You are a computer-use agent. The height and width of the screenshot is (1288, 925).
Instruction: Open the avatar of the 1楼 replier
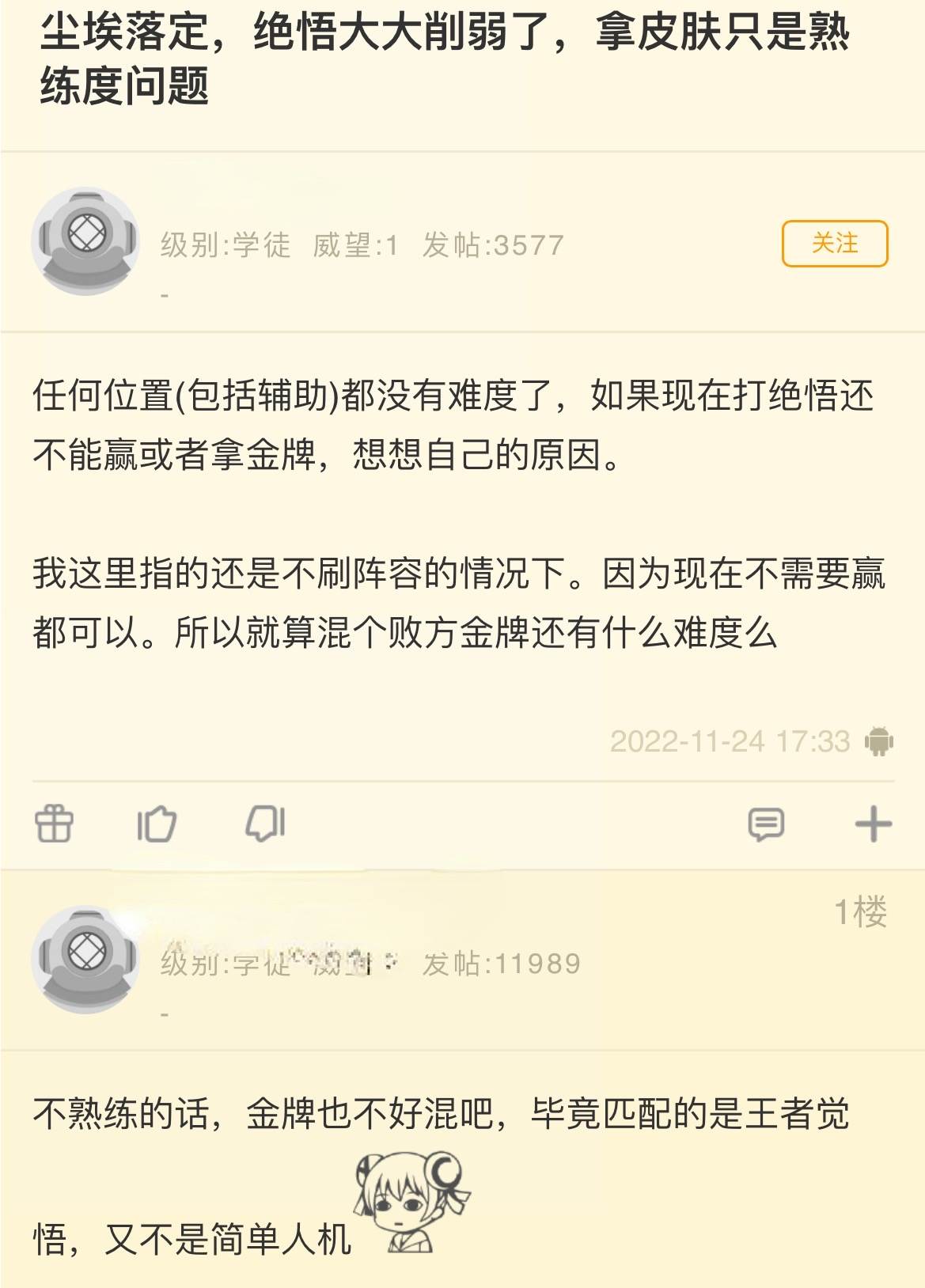85,960
